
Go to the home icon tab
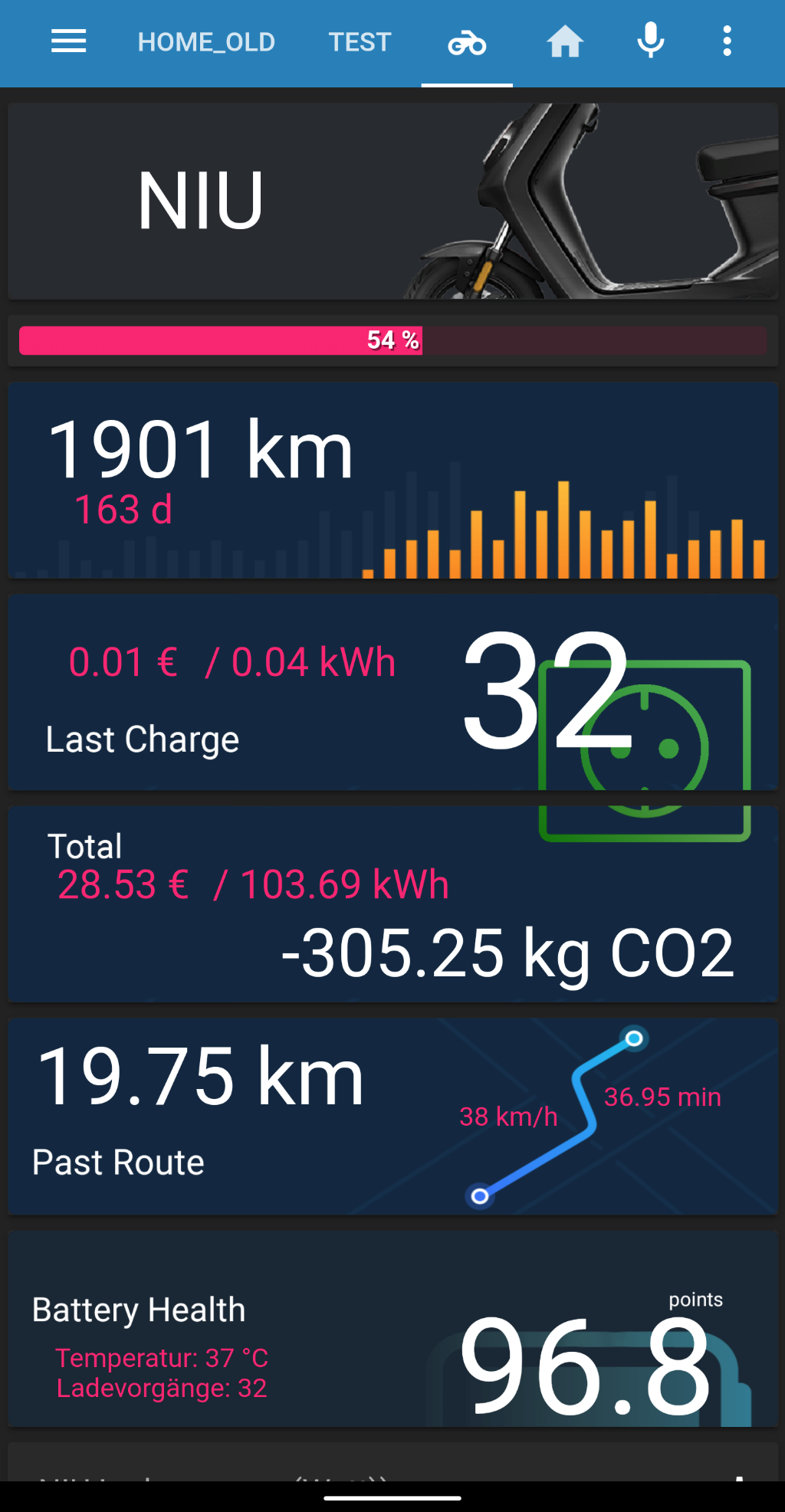click(565, 42)
